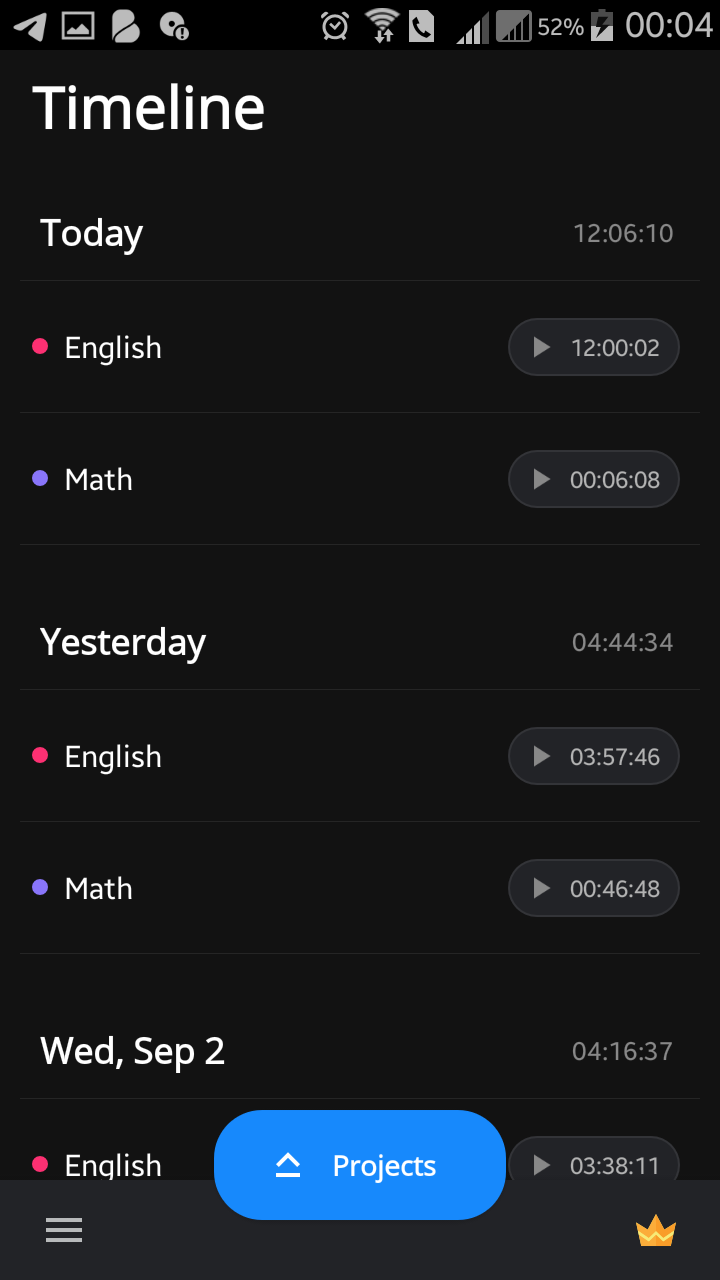720x1280 pixels.
Task: Open the premium crown icon
Action: pyautogui.click(x=656, y=1231)
